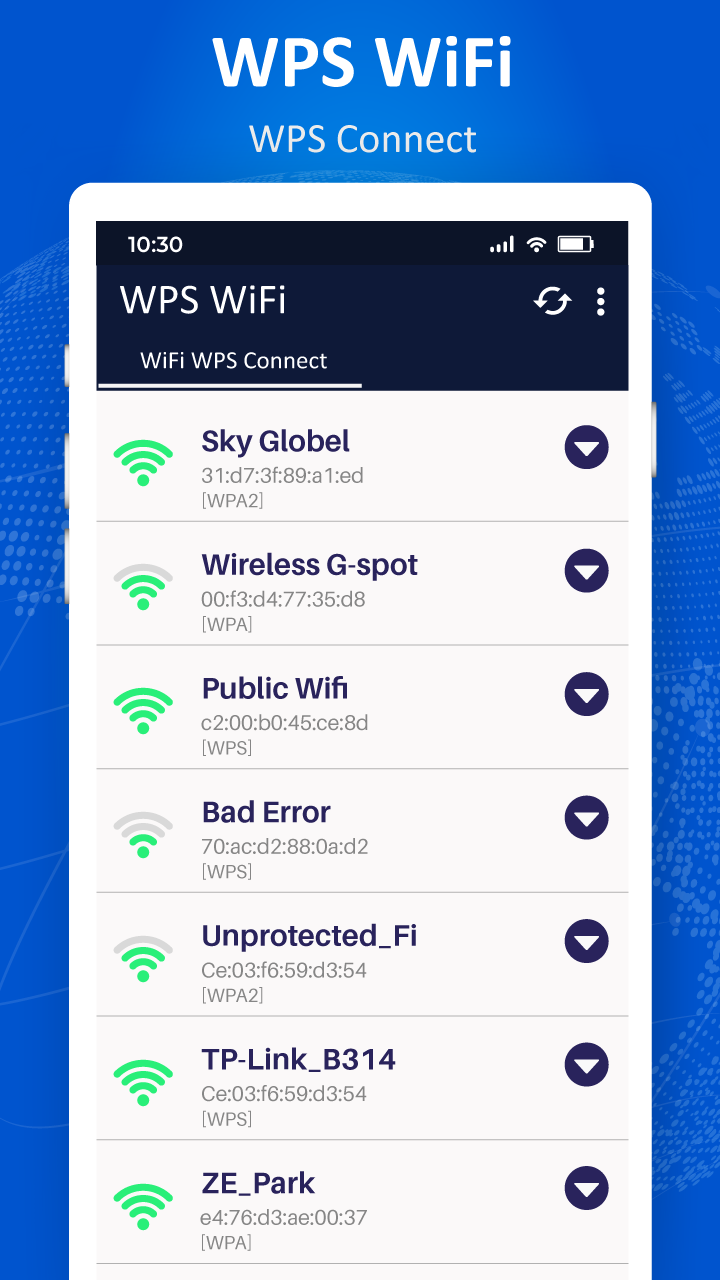
Task: Click the Unprotected_Fi signal indicator icon
Action: point(143,955)
